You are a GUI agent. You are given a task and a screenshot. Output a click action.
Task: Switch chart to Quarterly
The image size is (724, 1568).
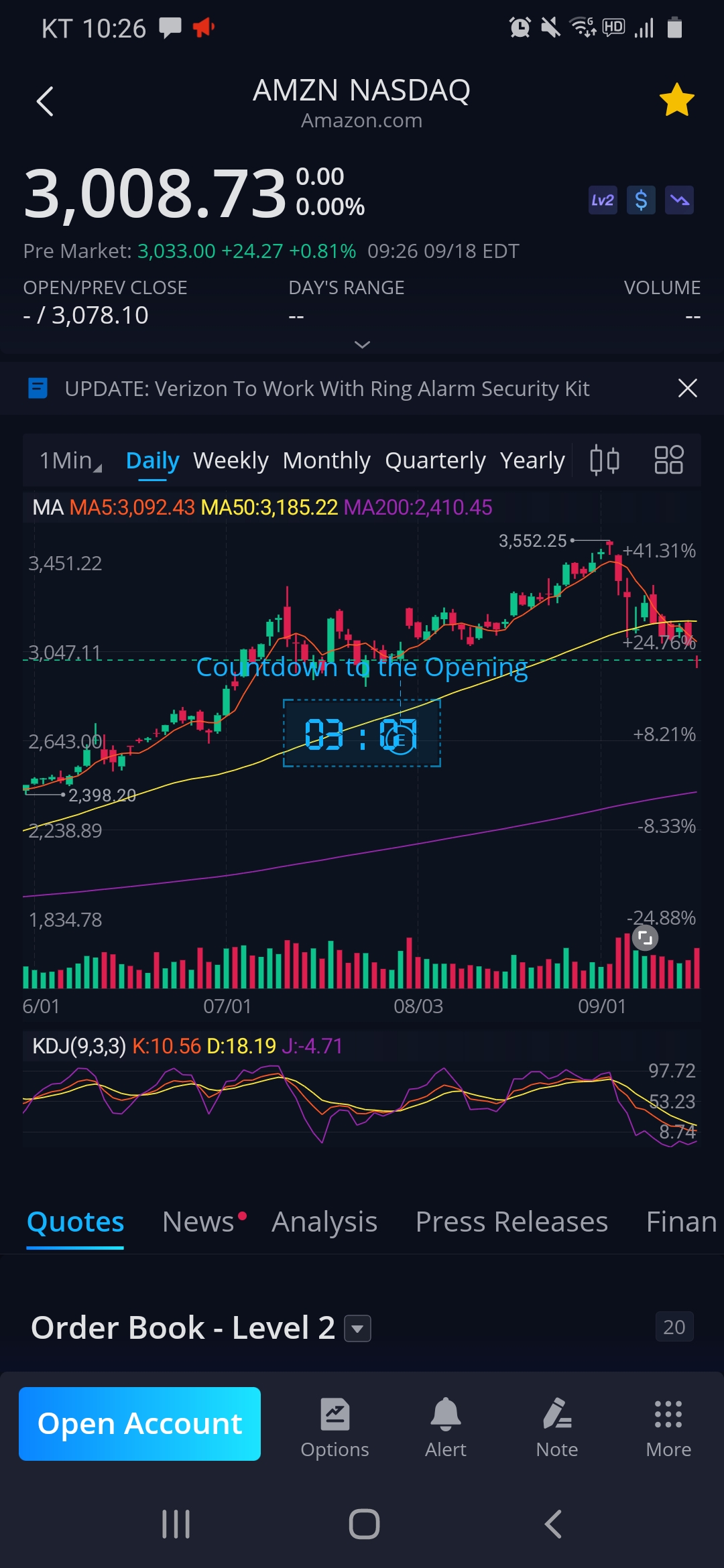pos(435,461)
